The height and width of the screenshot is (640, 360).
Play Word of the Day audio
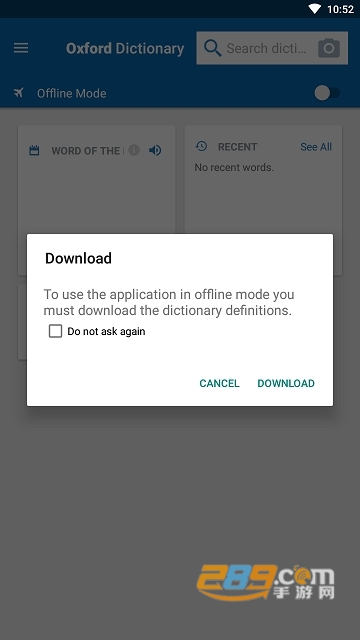[155, 151]
